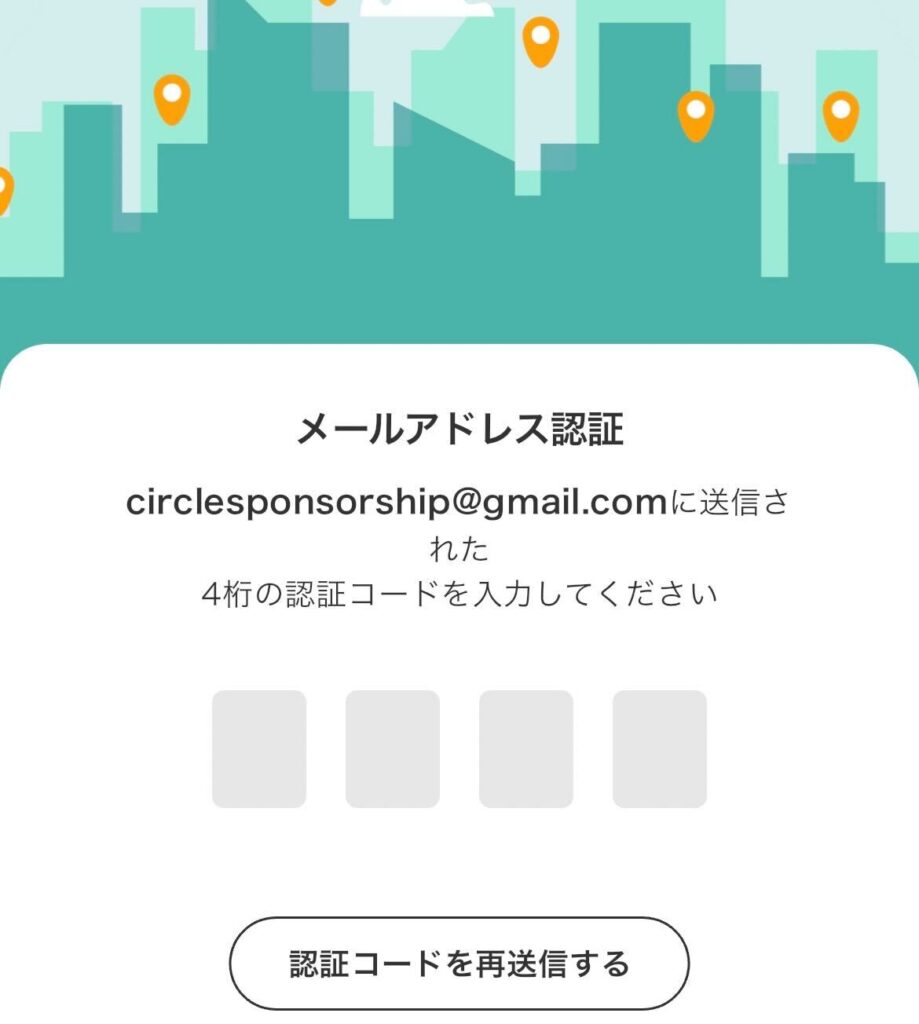The height and width of the screenshot is (1024, 919).
Task: Tap the first verification code digit box
Action: pos(259,748)
